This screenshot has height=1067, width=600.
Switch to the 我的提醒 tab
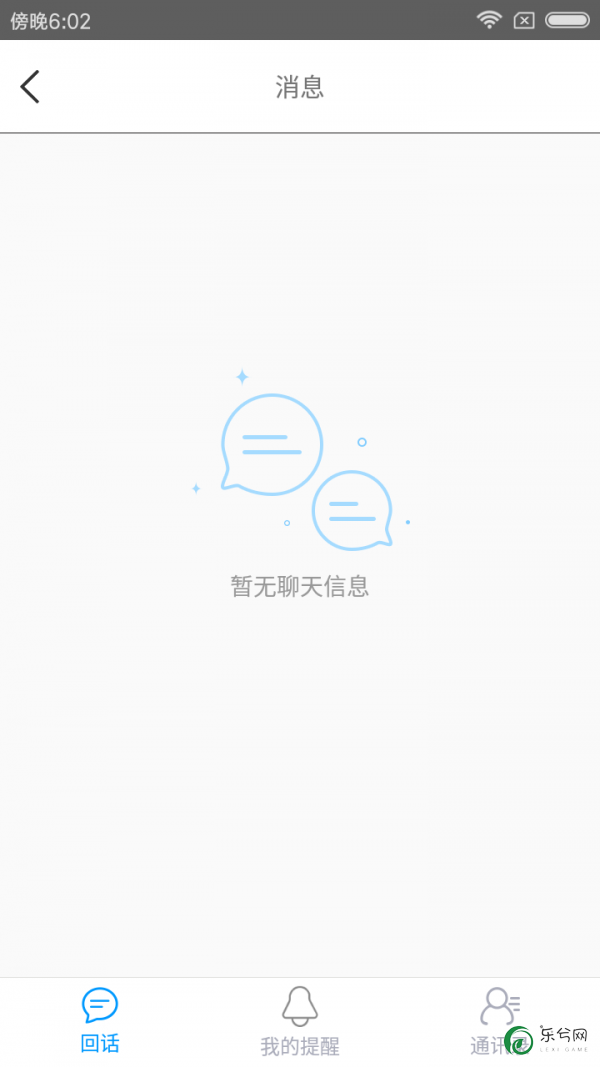click(300, 1021)
